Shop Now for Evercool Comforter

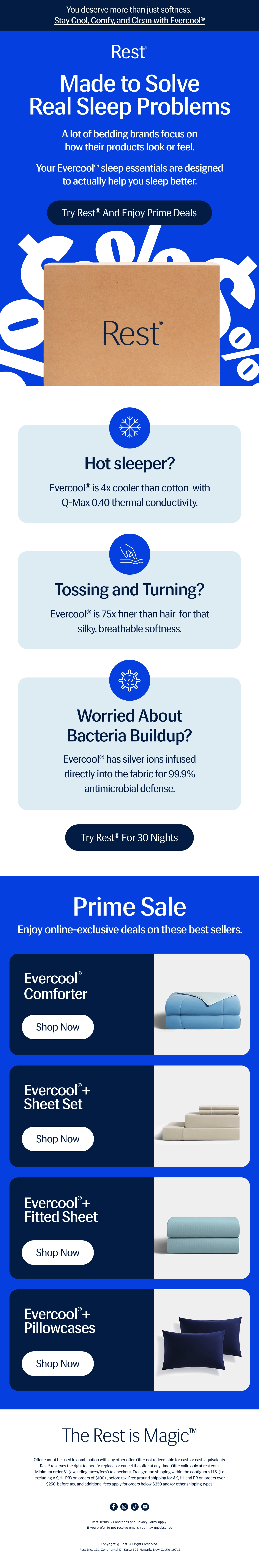click(58, 1027)
